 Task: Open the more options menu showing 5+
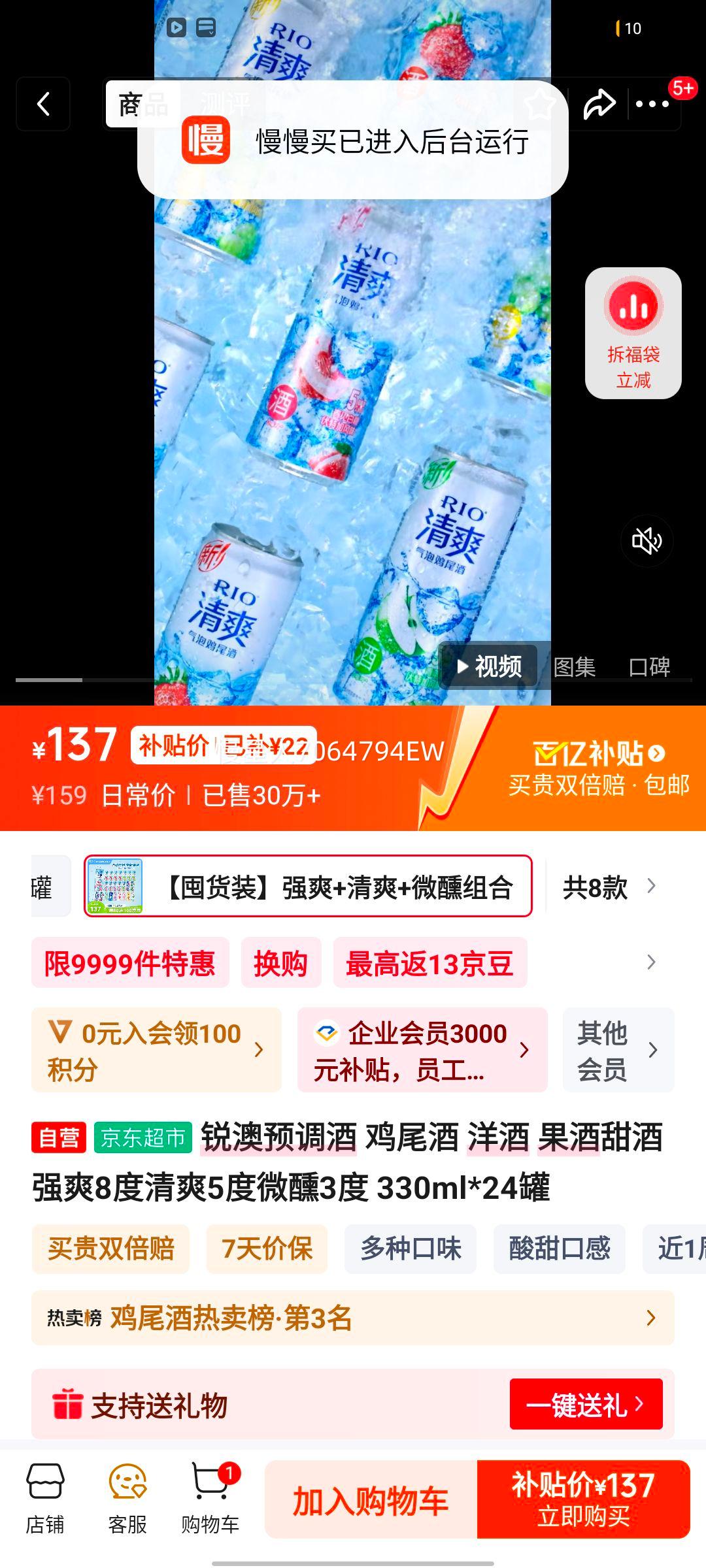pyautogui.click(x=652, y=105)
